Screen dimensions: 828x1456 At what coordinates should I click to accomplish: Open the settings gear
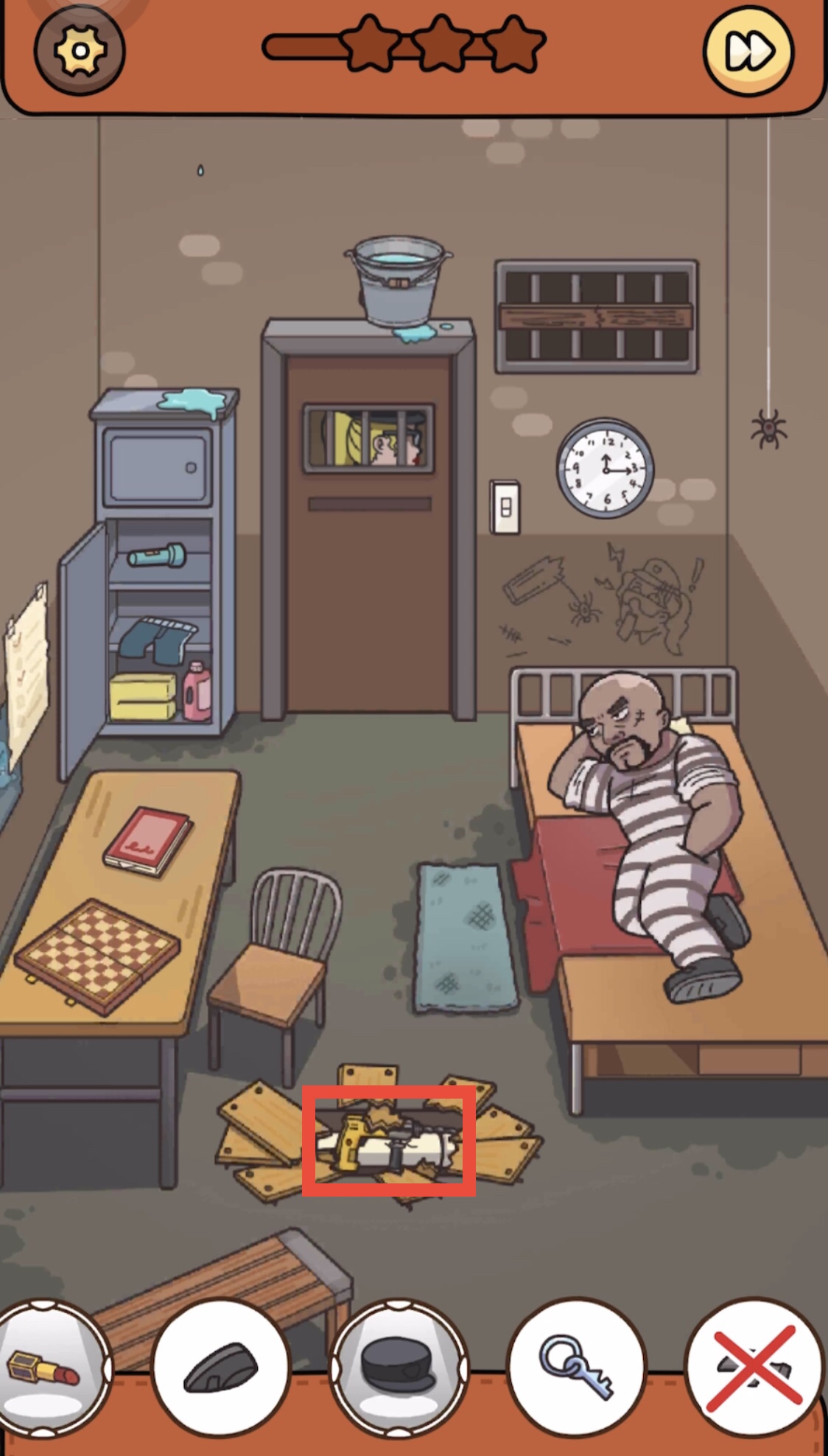tap(80, 51)
